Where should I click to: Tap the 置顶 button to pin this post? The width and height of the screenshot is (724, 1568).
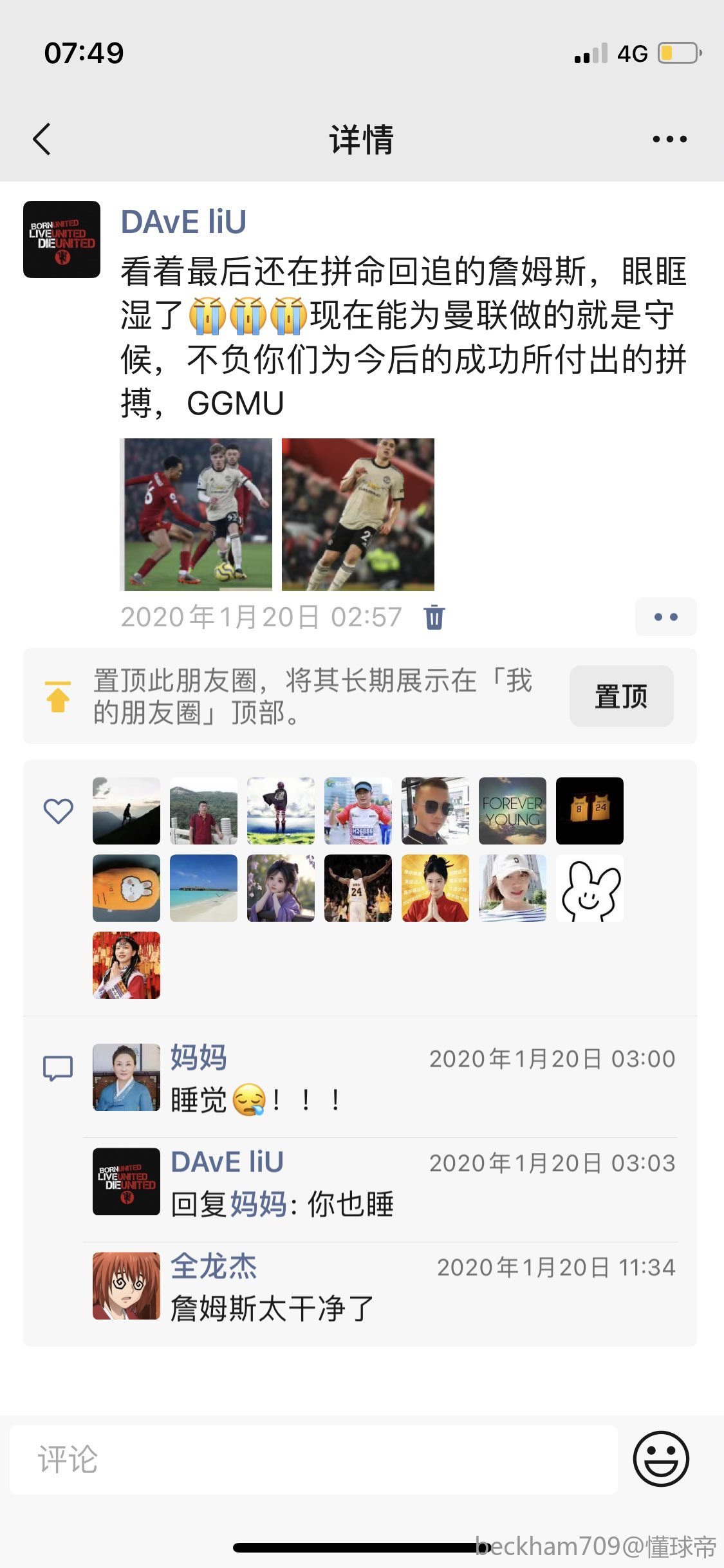point(621,696)
